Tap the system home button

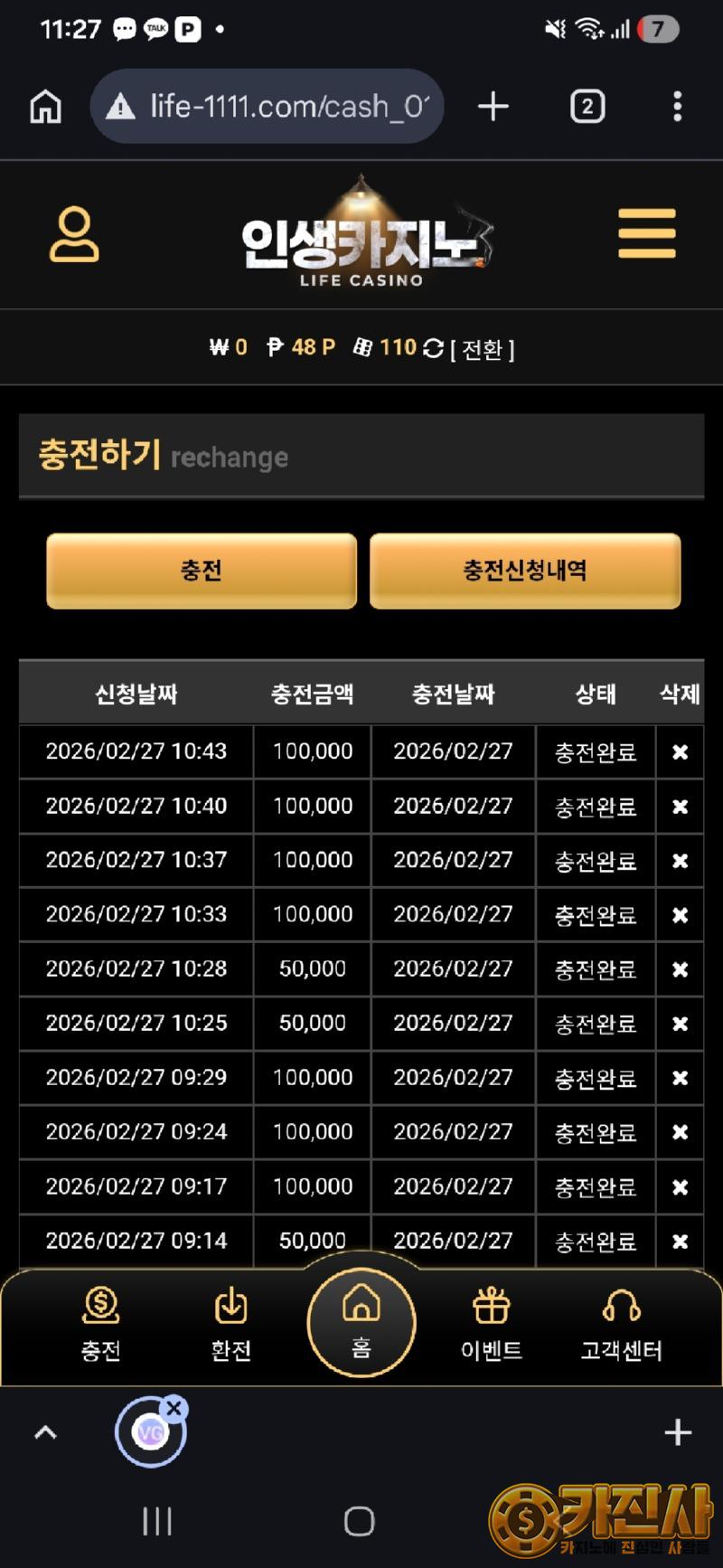360,1521
